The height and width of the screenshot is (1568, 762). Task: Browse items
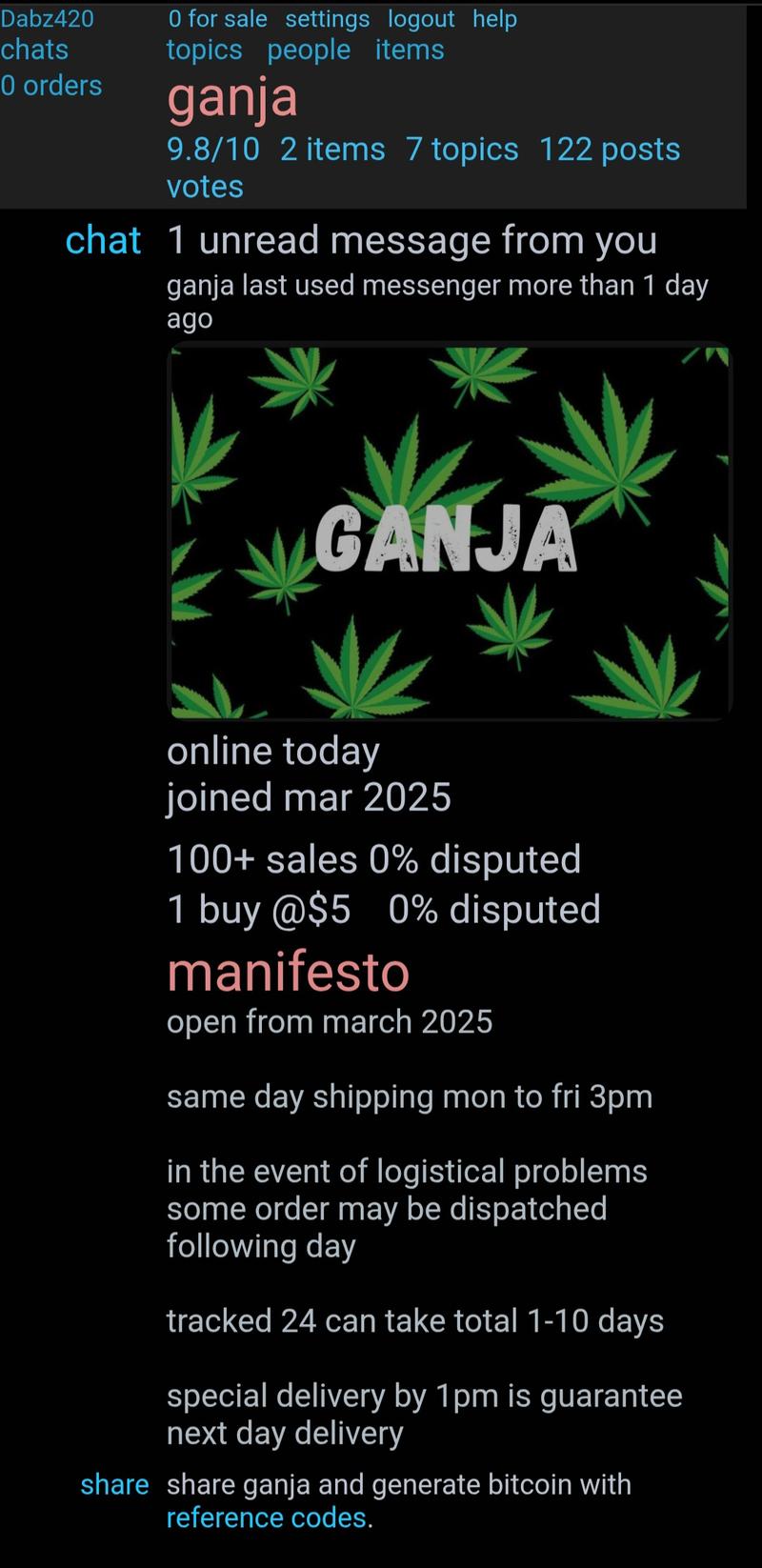pyautogui.click(x=410, y=50)
